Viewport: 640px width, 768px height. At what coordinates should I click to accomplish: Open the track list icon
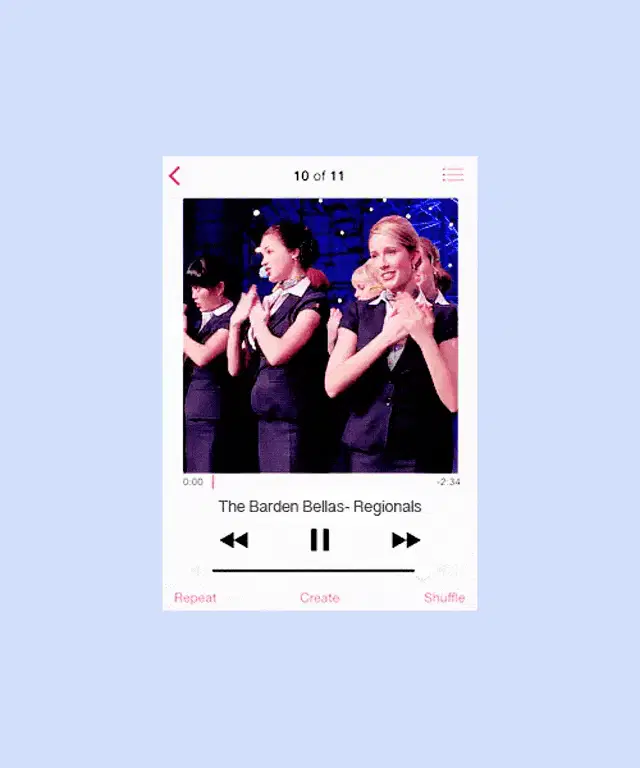453,175
